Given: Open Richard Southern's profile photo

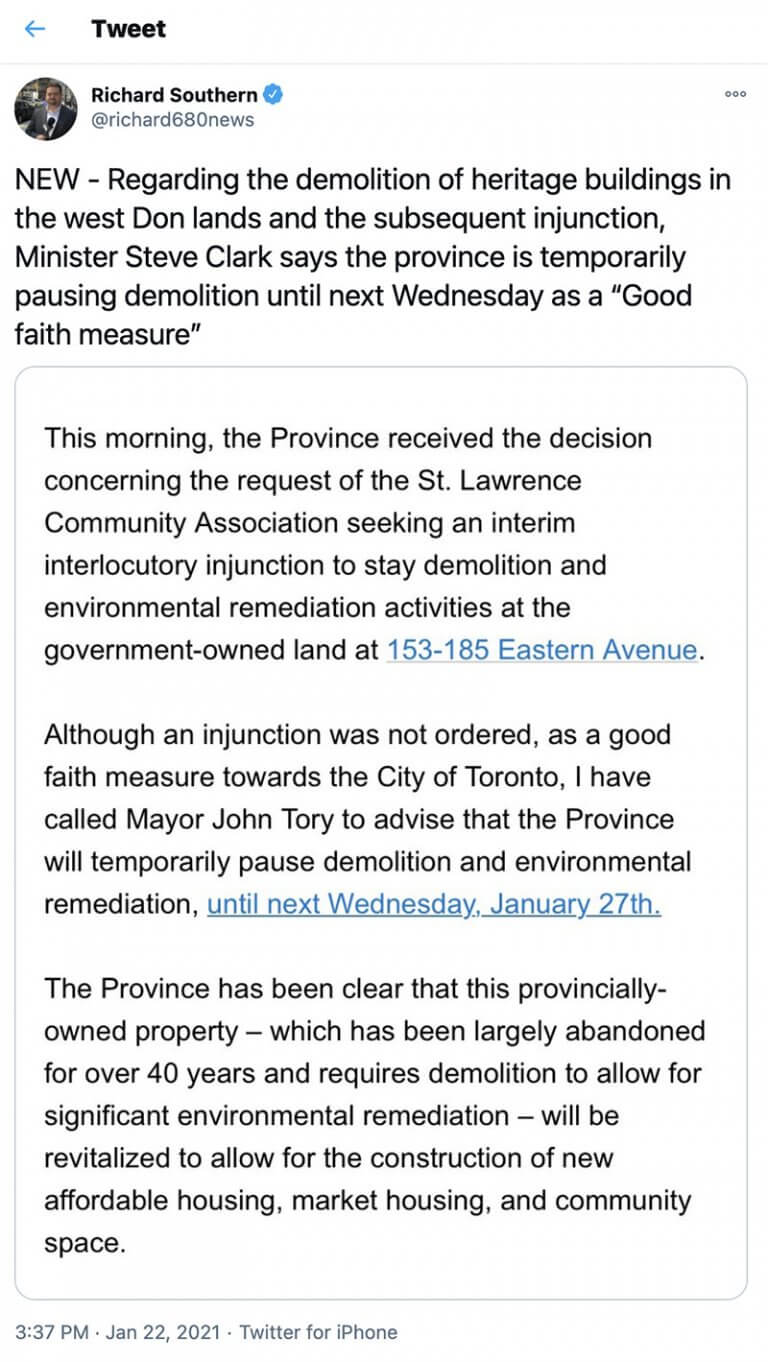Looking at the screenshot, I should (45, 108).
